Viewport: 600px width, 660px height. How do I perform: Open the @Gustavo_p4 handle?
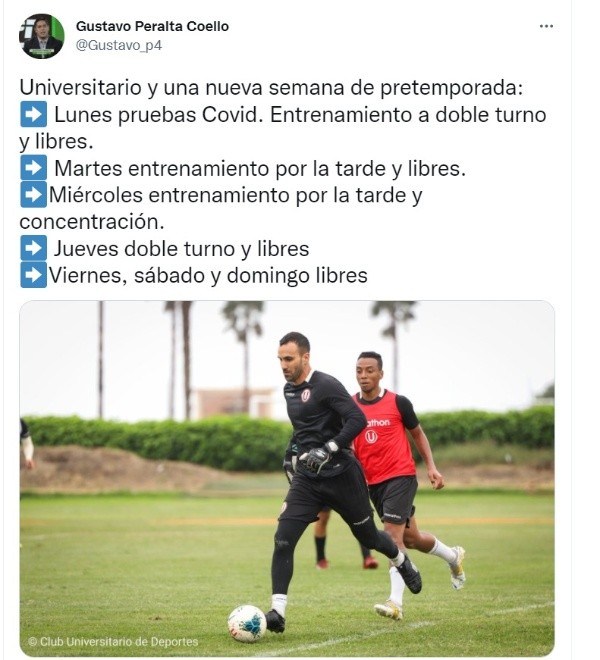(x=119, y=45)
